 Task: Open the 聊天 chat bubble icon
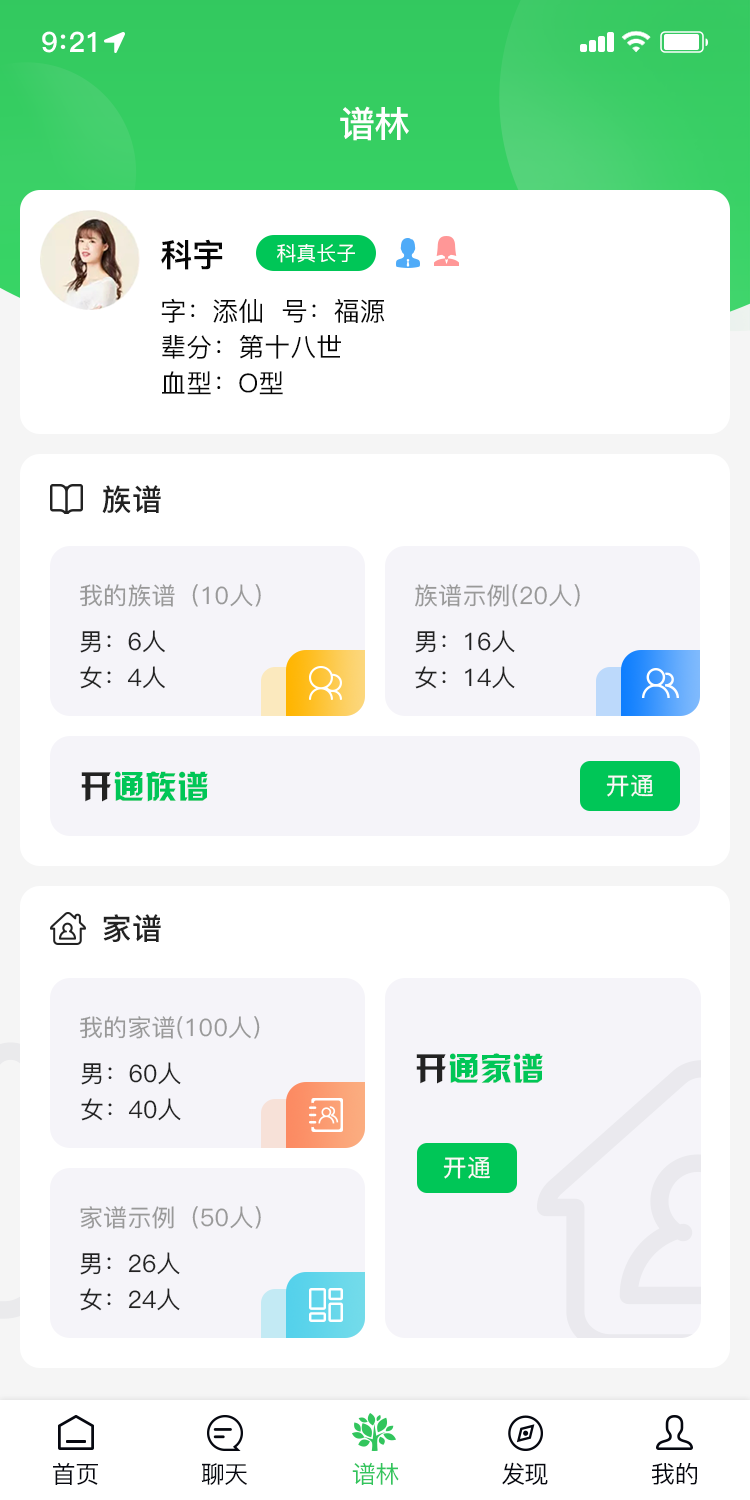(x=224, y=1431)
